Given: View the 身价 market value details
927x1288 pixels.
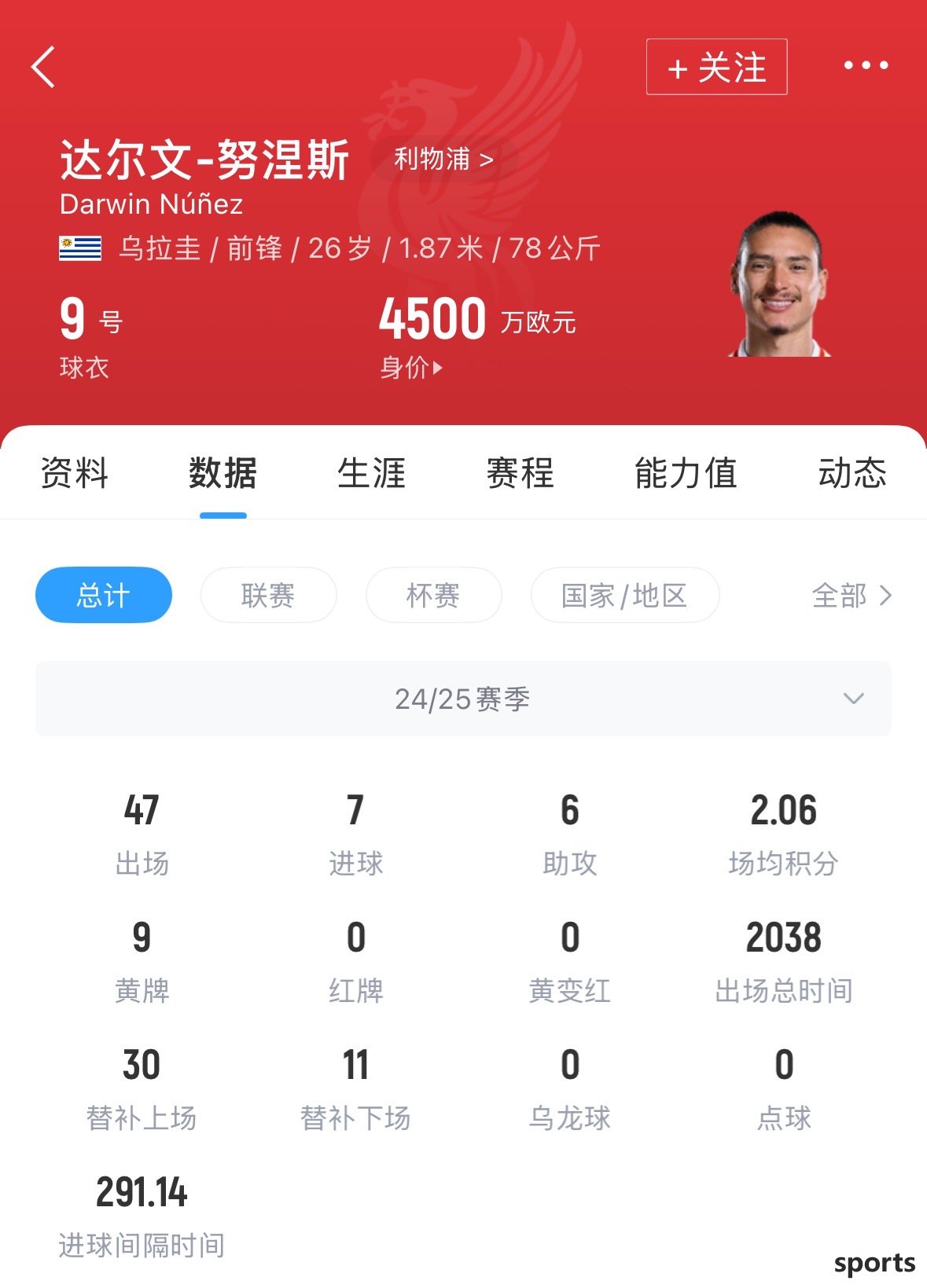Looking at the screenshot, I should pyautogui.click(x=411, y=367).
